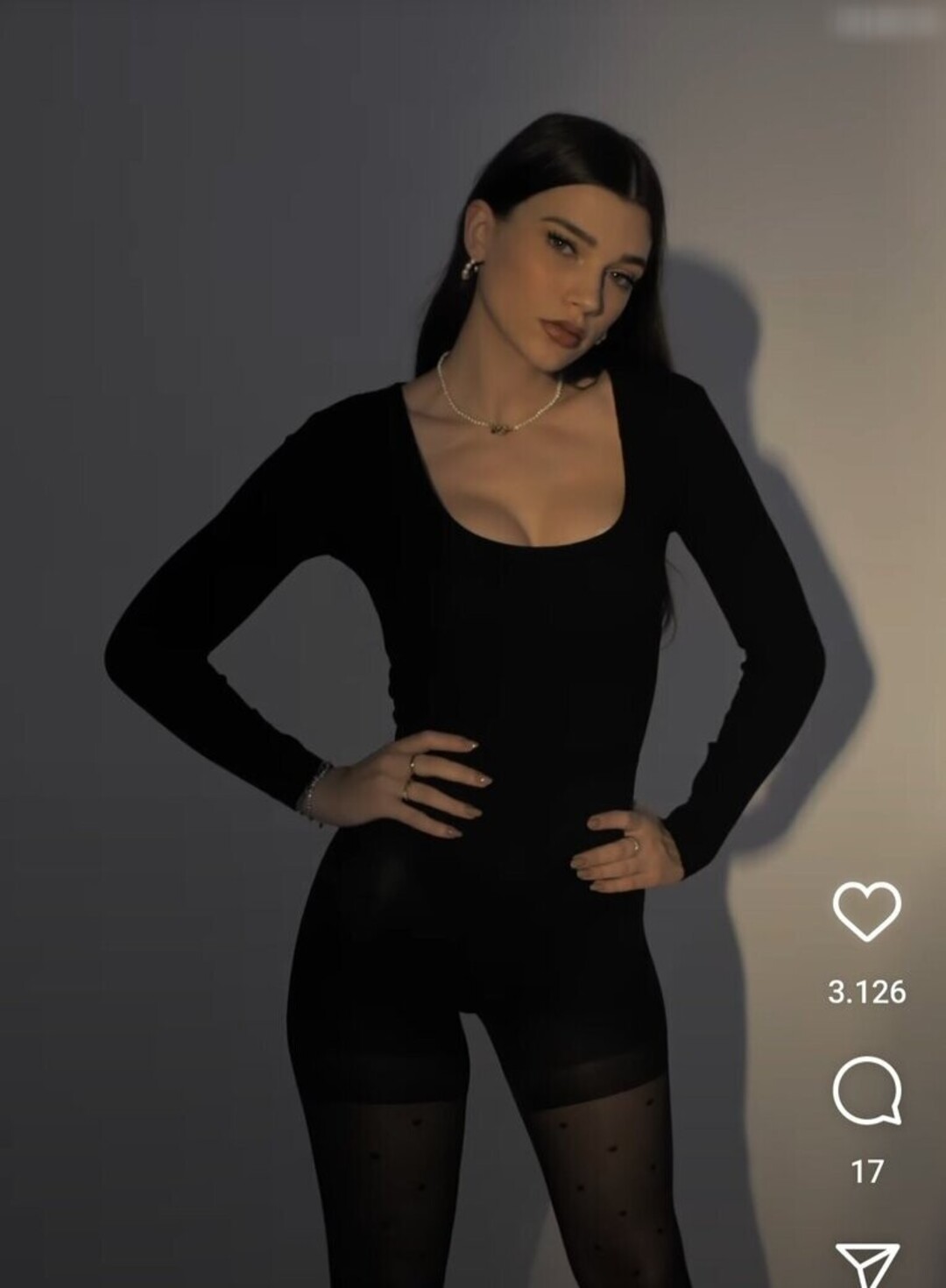This screenshot has width=946, height=1288.
Task: Like this reel with the heart icon
Action: pyautogui.click(x=866, y=911)
